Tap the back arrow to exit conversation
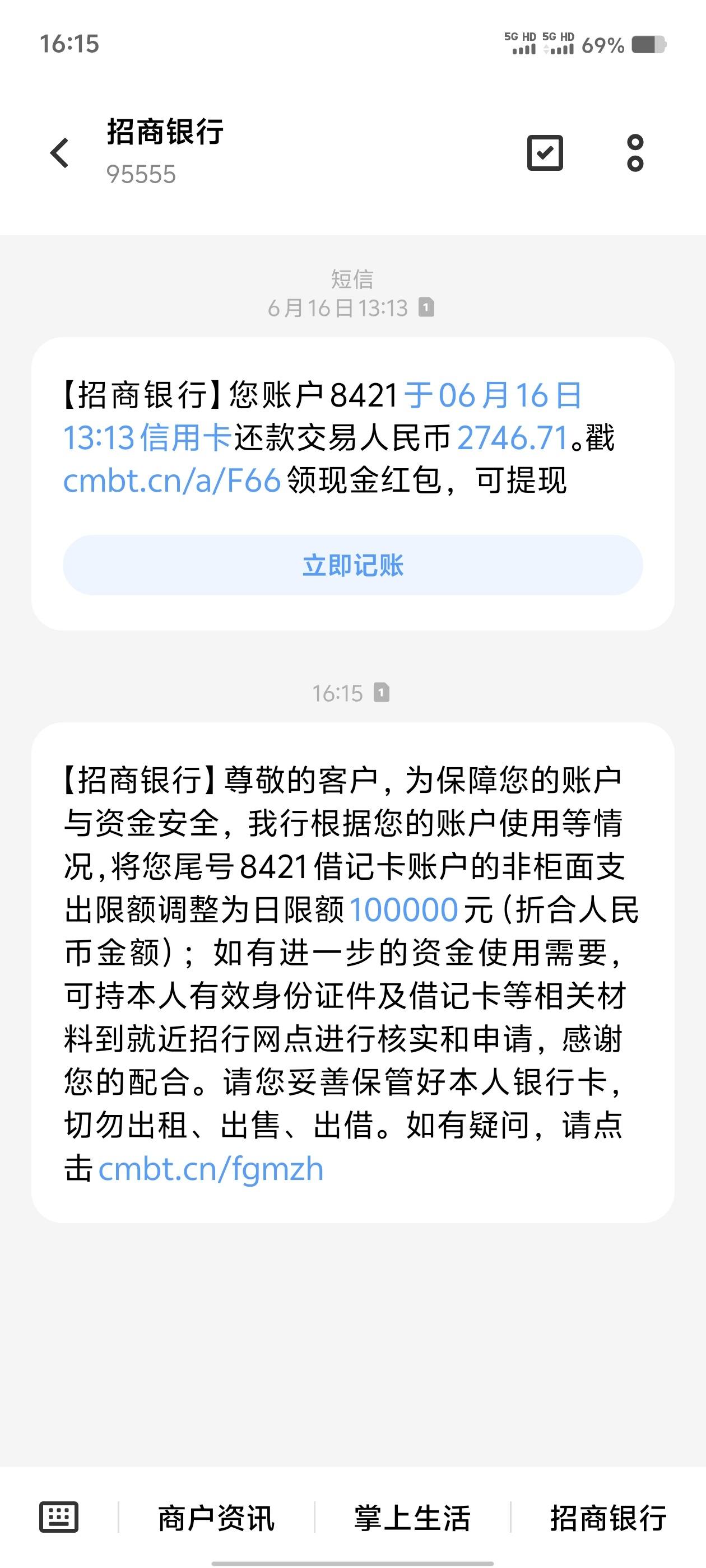 pos(59,152)
